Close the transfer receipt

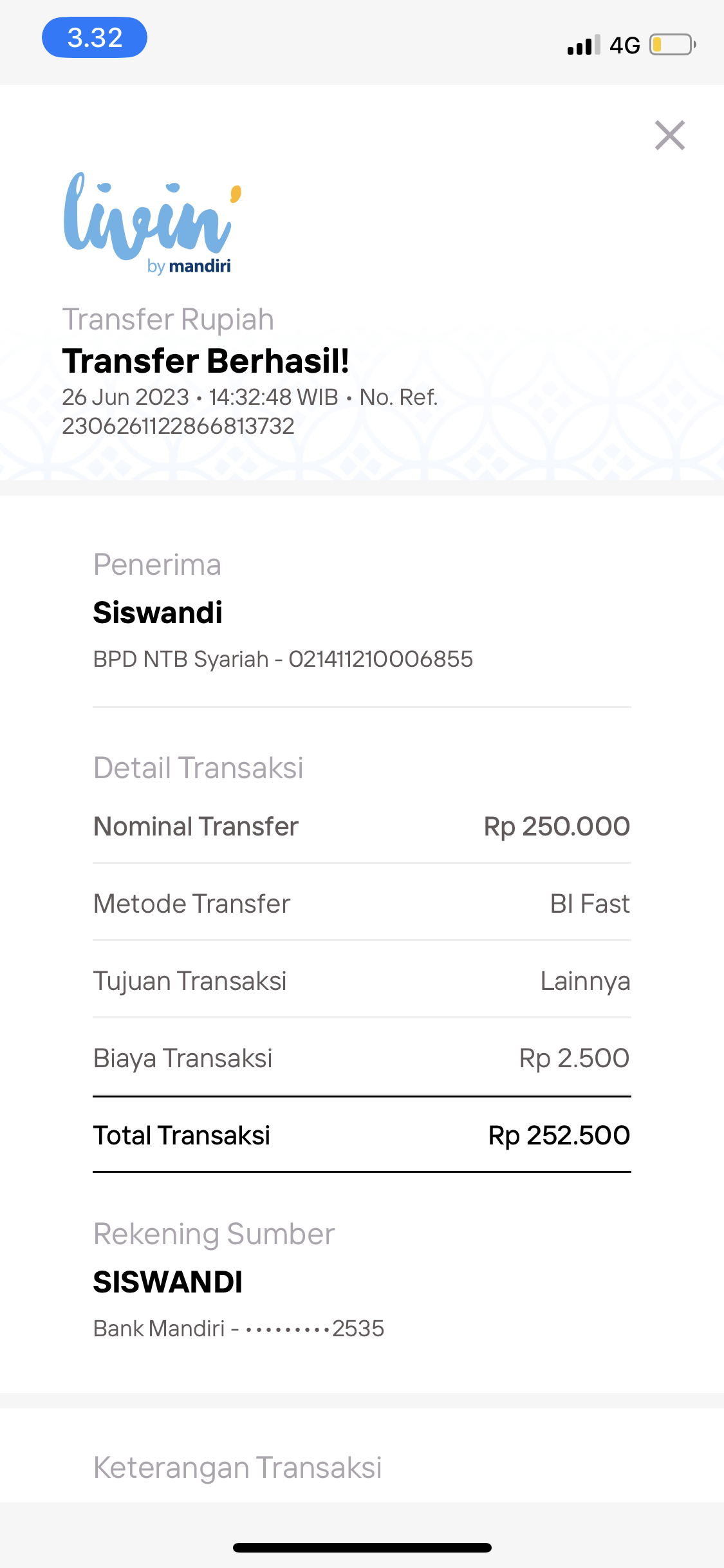(x=669, y=135)
